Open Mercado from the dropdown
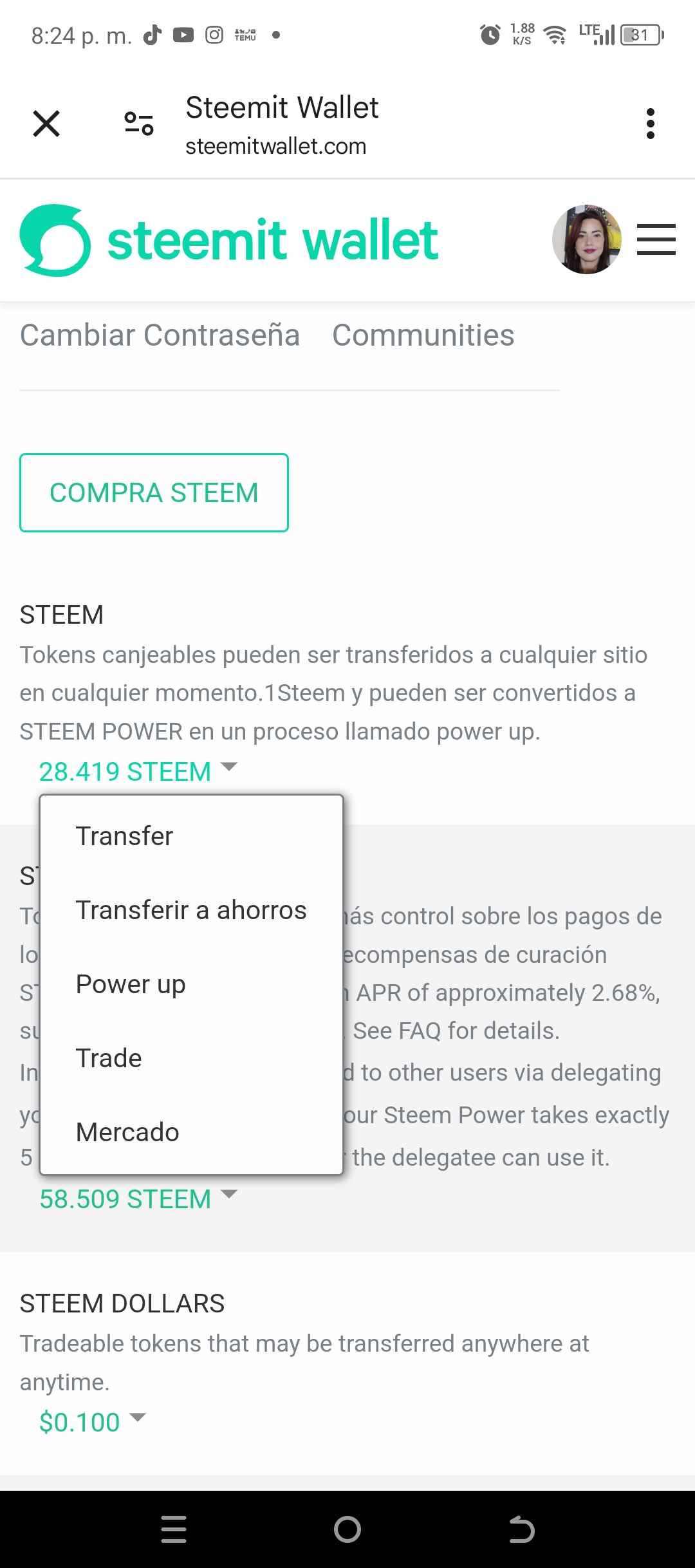 [x=127, y=1132]
